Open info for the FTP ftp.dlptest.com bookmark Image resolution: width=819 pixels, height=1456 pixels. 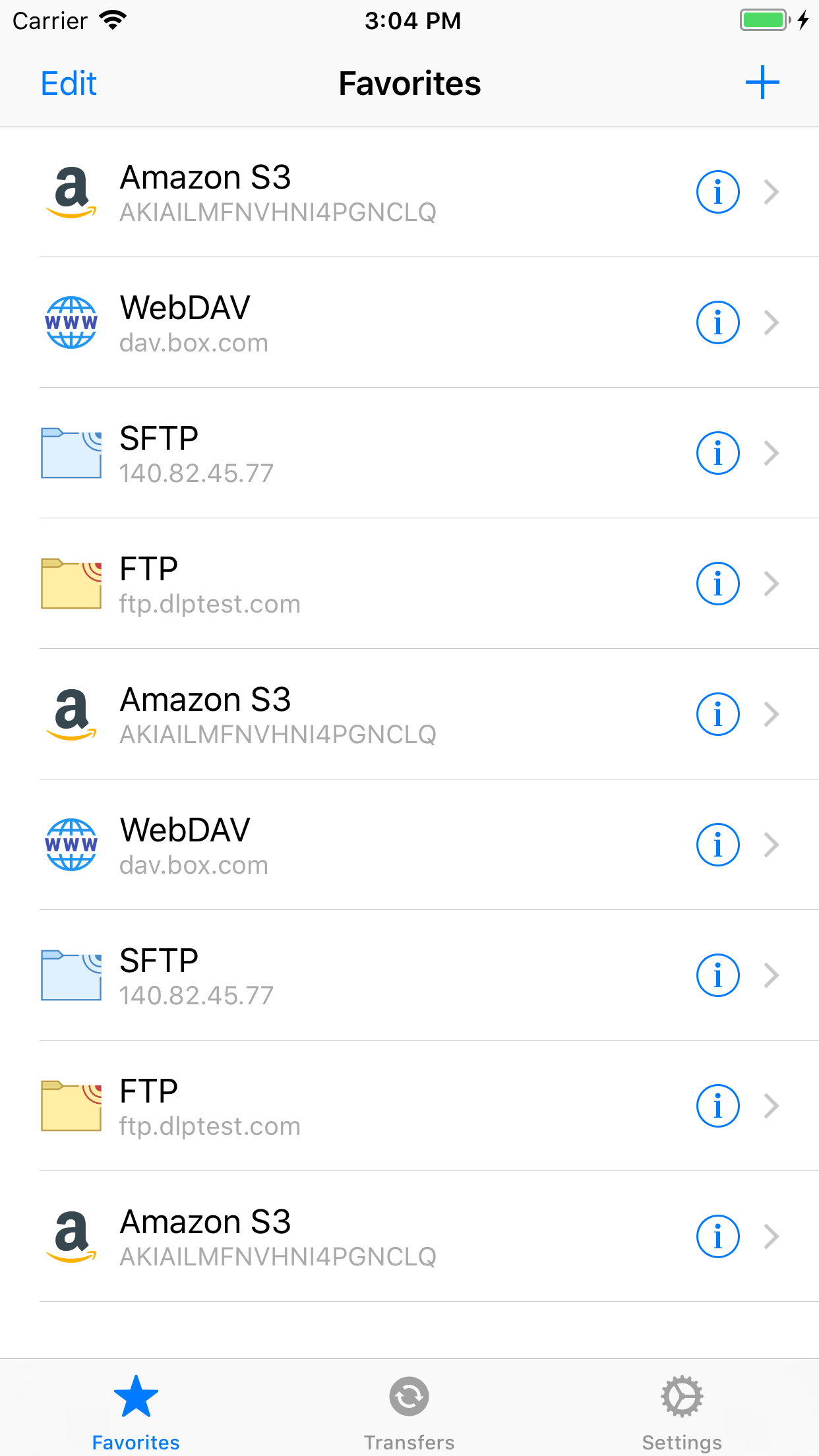click(x=717, y=582)
